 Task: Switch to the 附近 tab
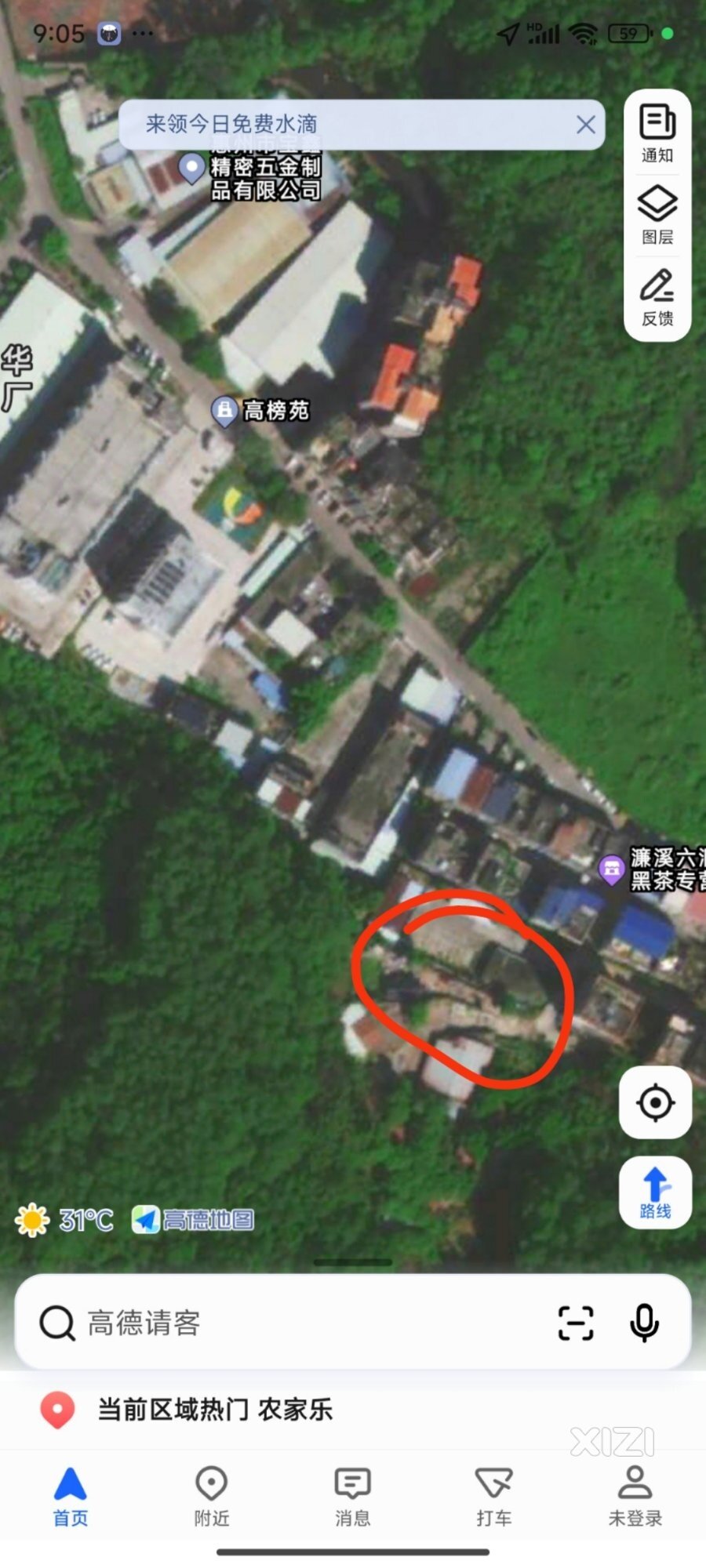(212, 1497)
